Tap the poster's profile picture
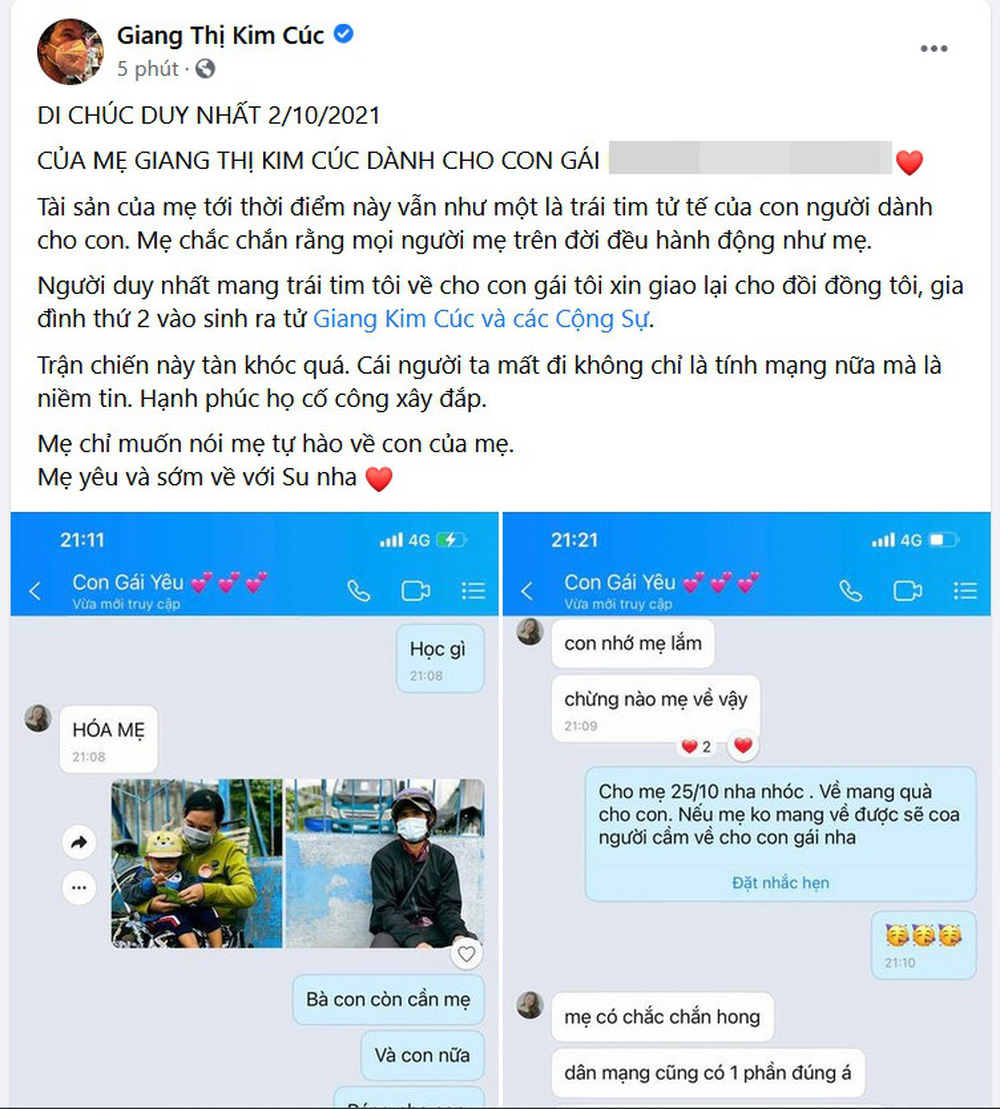This screenshot has width=1000, height=1109. [69, 51]
